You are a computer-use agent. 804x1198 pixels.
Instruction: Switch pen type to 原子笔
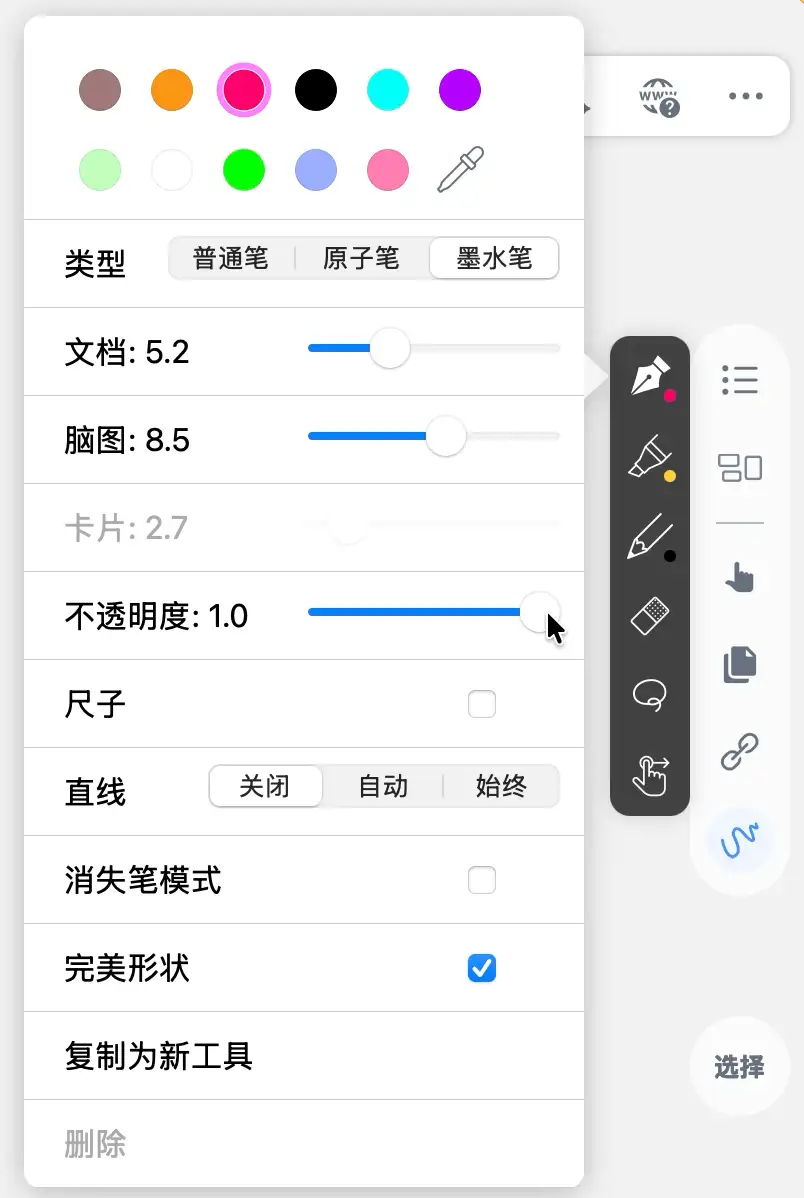point(361,258)
